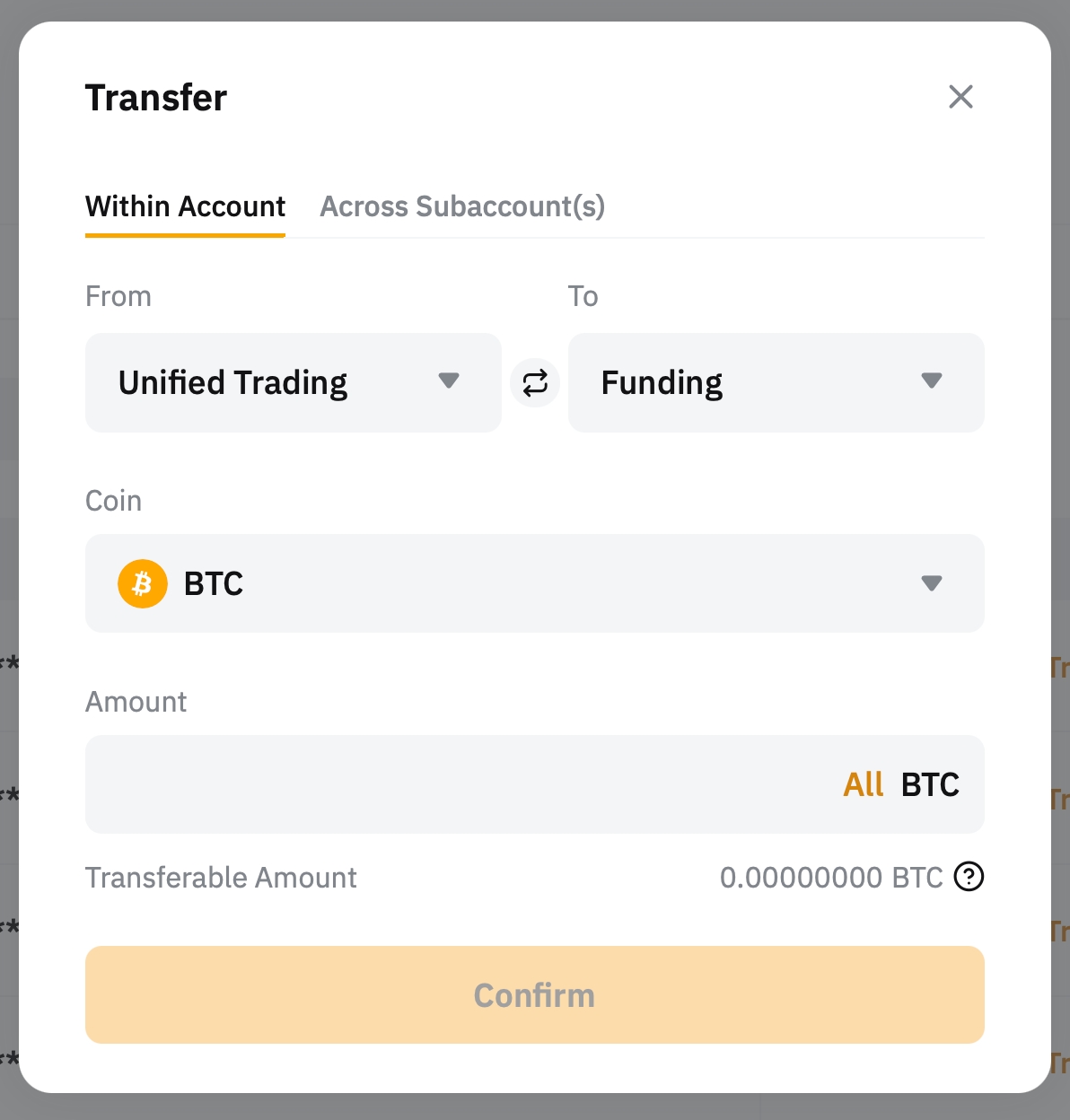
Task: Select the Within Account tab
Action: 185,206
